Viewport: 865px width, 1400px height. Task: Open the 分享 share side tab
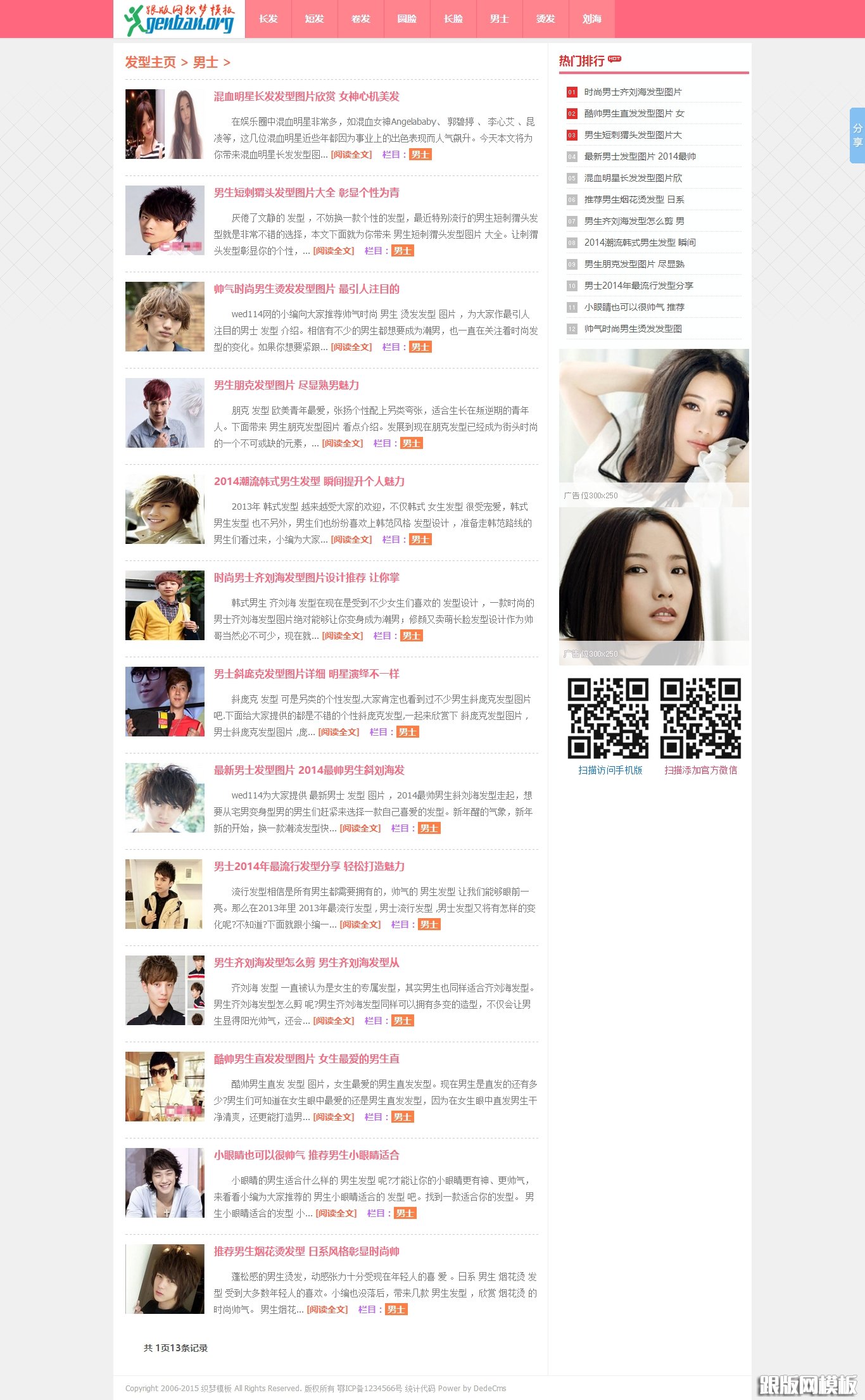point(857,136)
